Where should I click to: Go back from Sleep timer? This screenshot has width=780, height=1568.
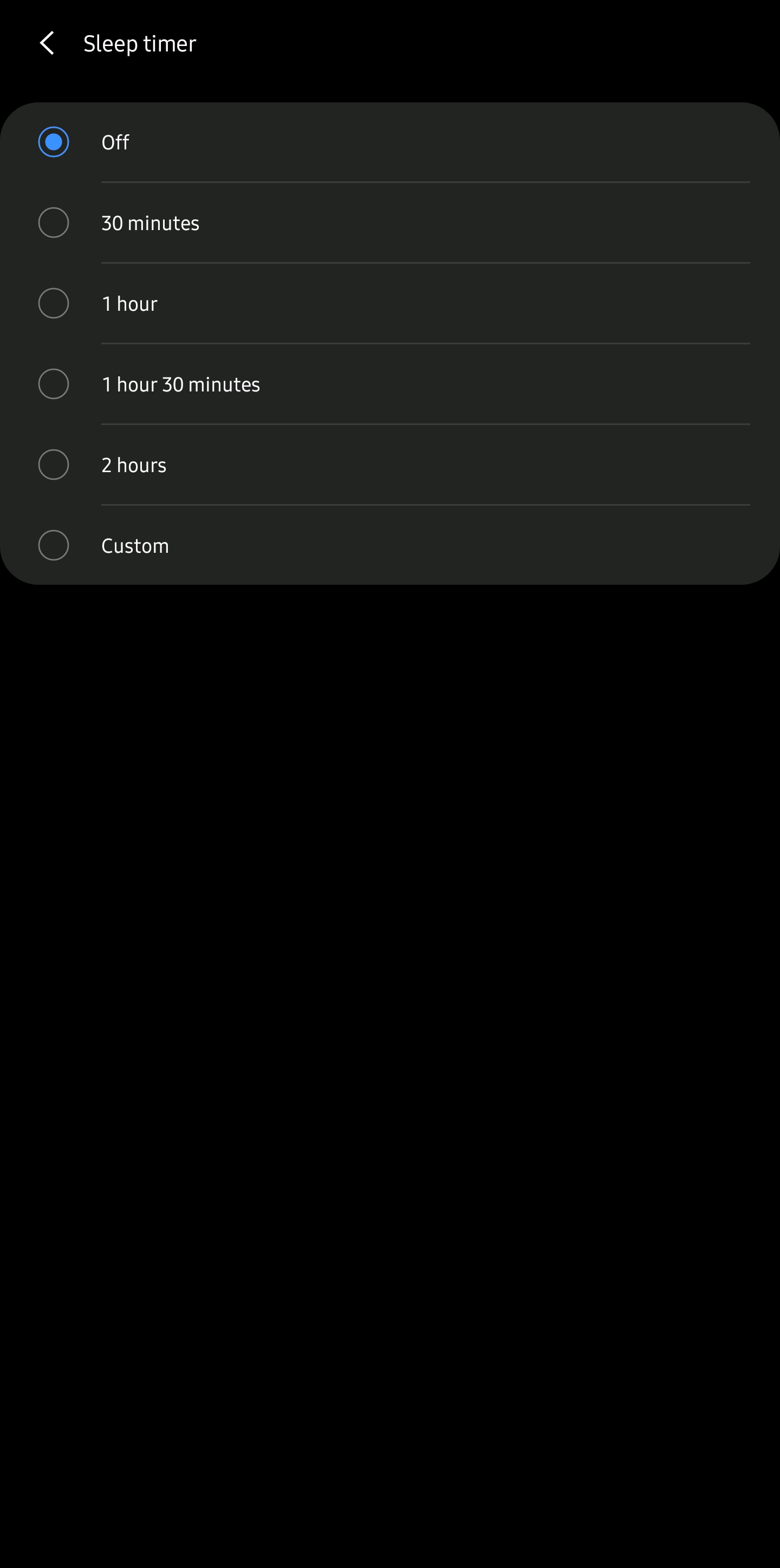tap(47, 43)
